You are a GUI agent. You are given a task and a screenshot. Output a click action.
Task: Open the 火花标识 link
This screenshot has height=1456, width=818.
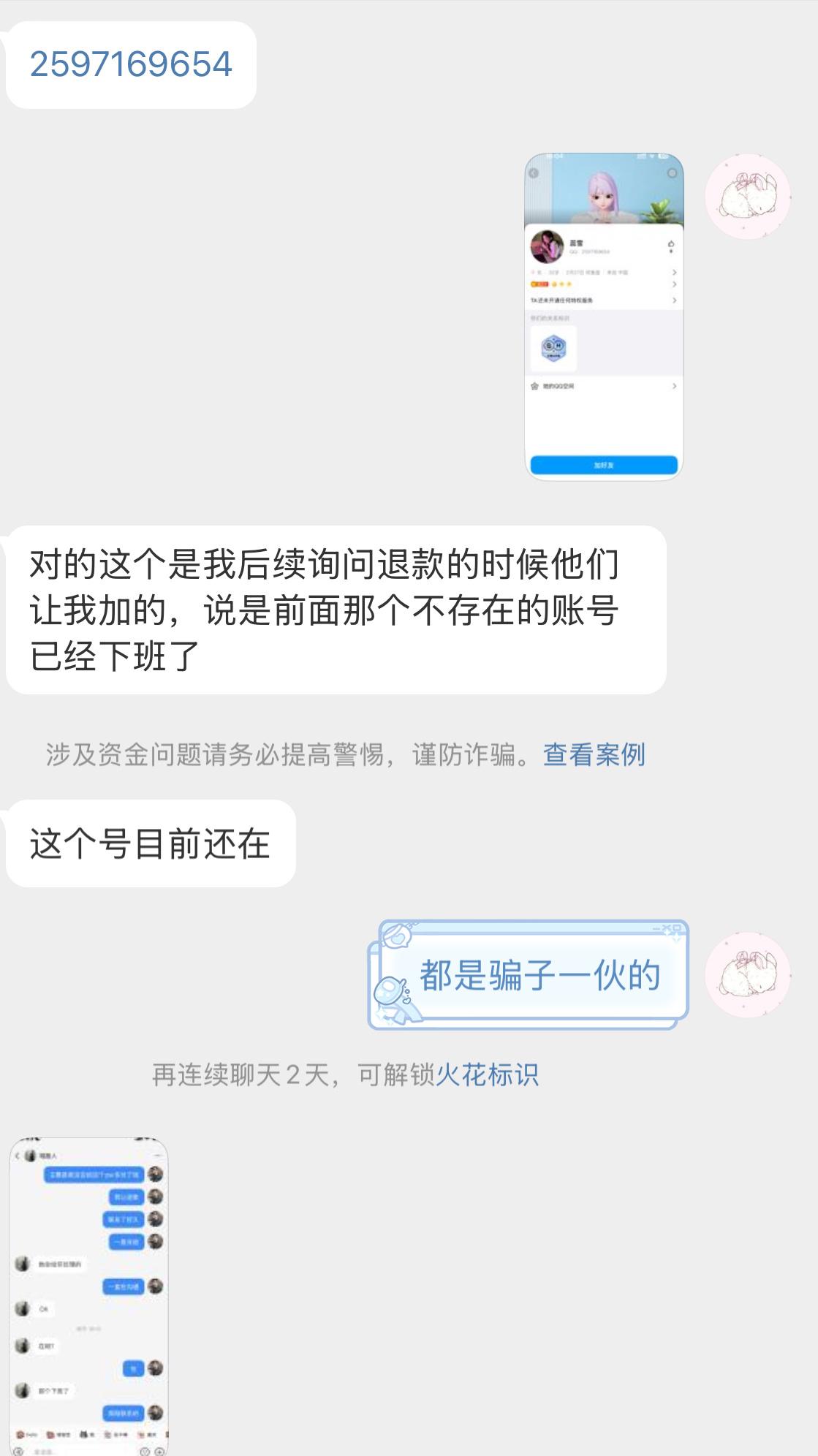[x=487, y=1074]
